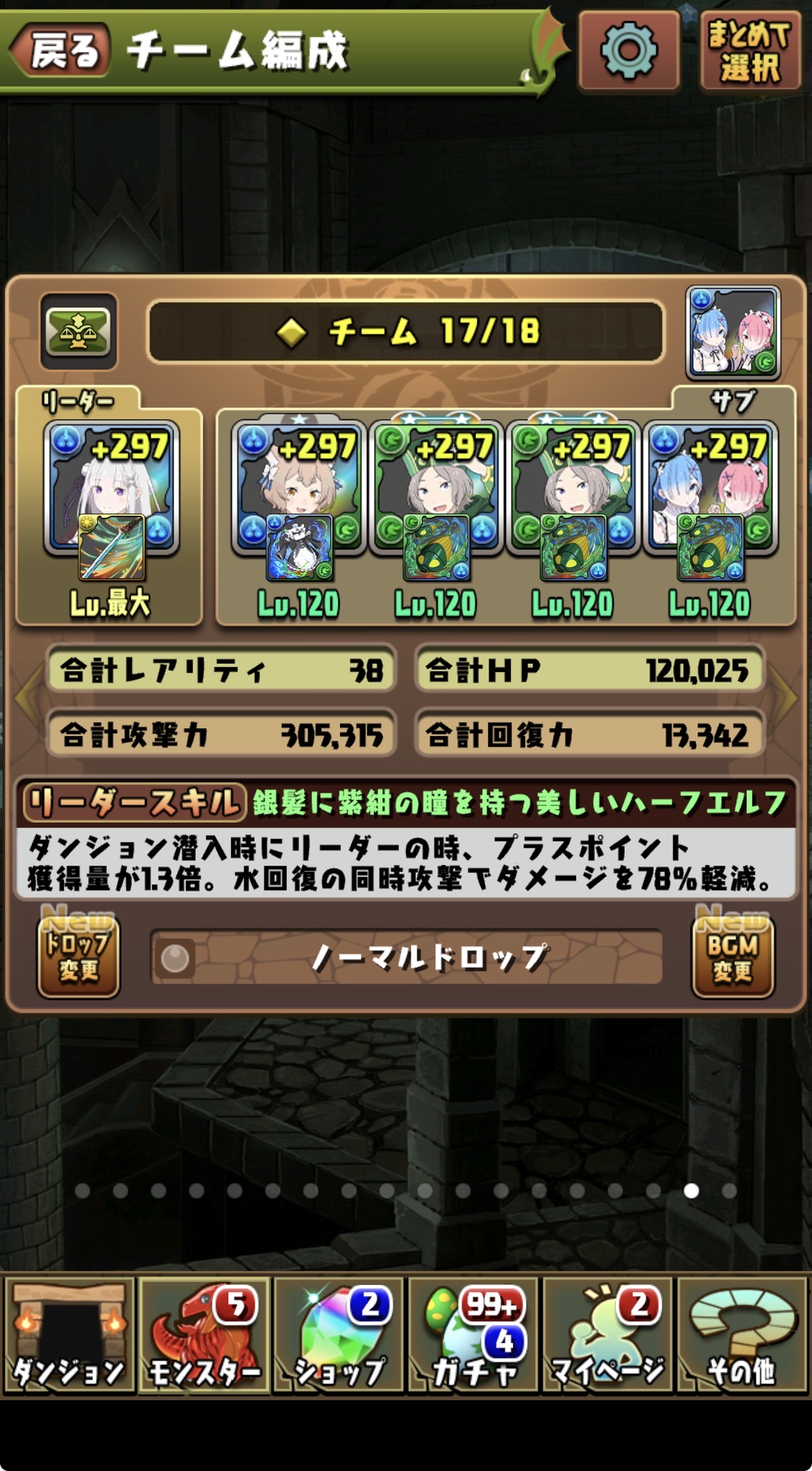Tap the 戻る back button
This screenshot has height=1471, width=812.
(x=61, y=50)
